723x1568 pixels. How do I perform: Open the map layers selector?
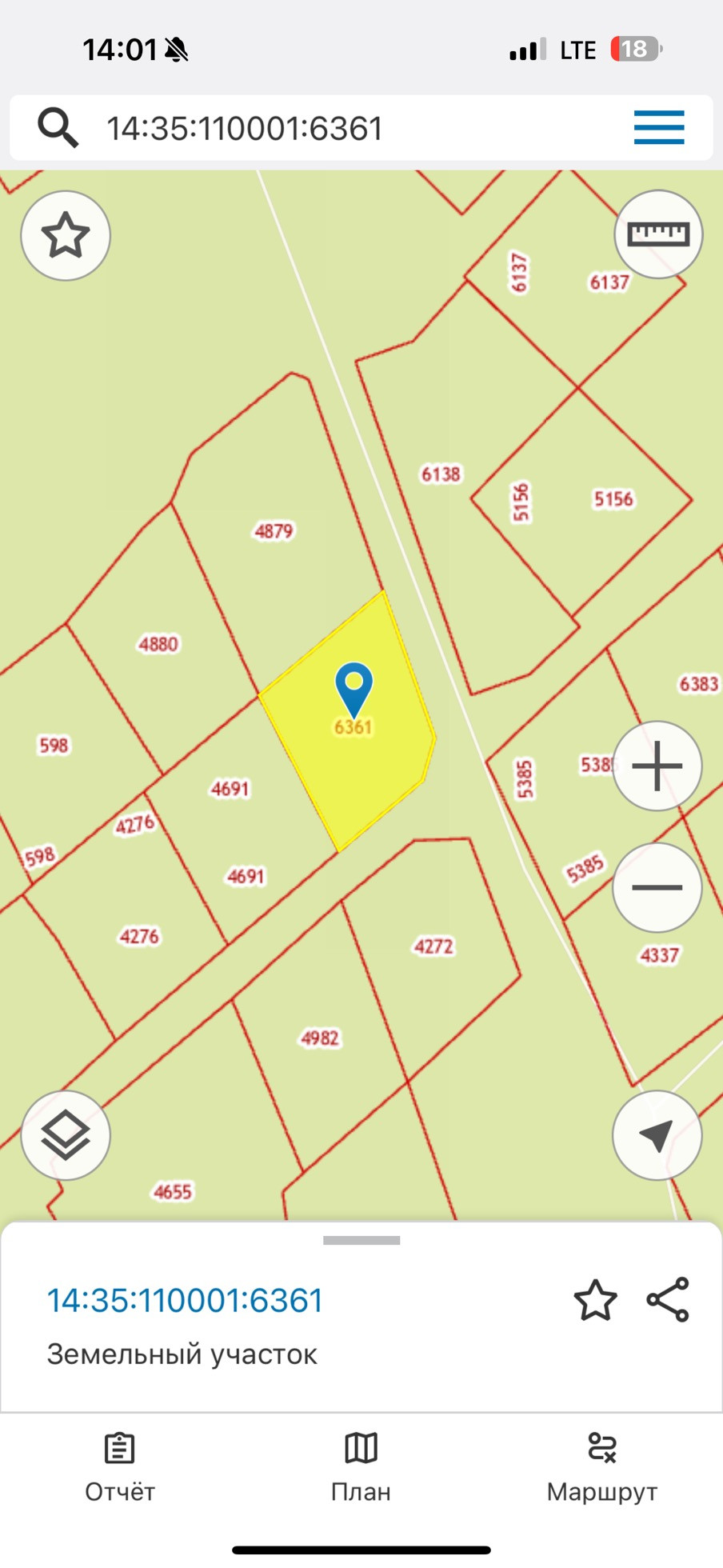pos(66,1135)
